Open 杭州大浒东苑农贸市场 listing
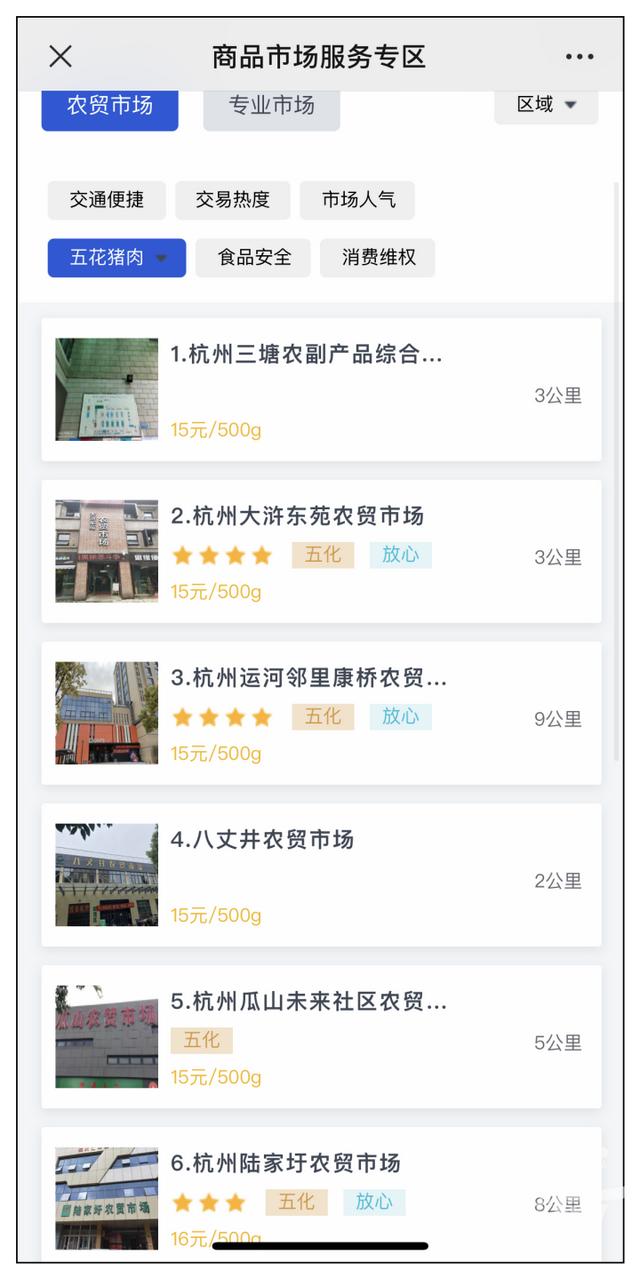Image resolution: width=640 pixels, height=1279 pixels. click(321, 551)
